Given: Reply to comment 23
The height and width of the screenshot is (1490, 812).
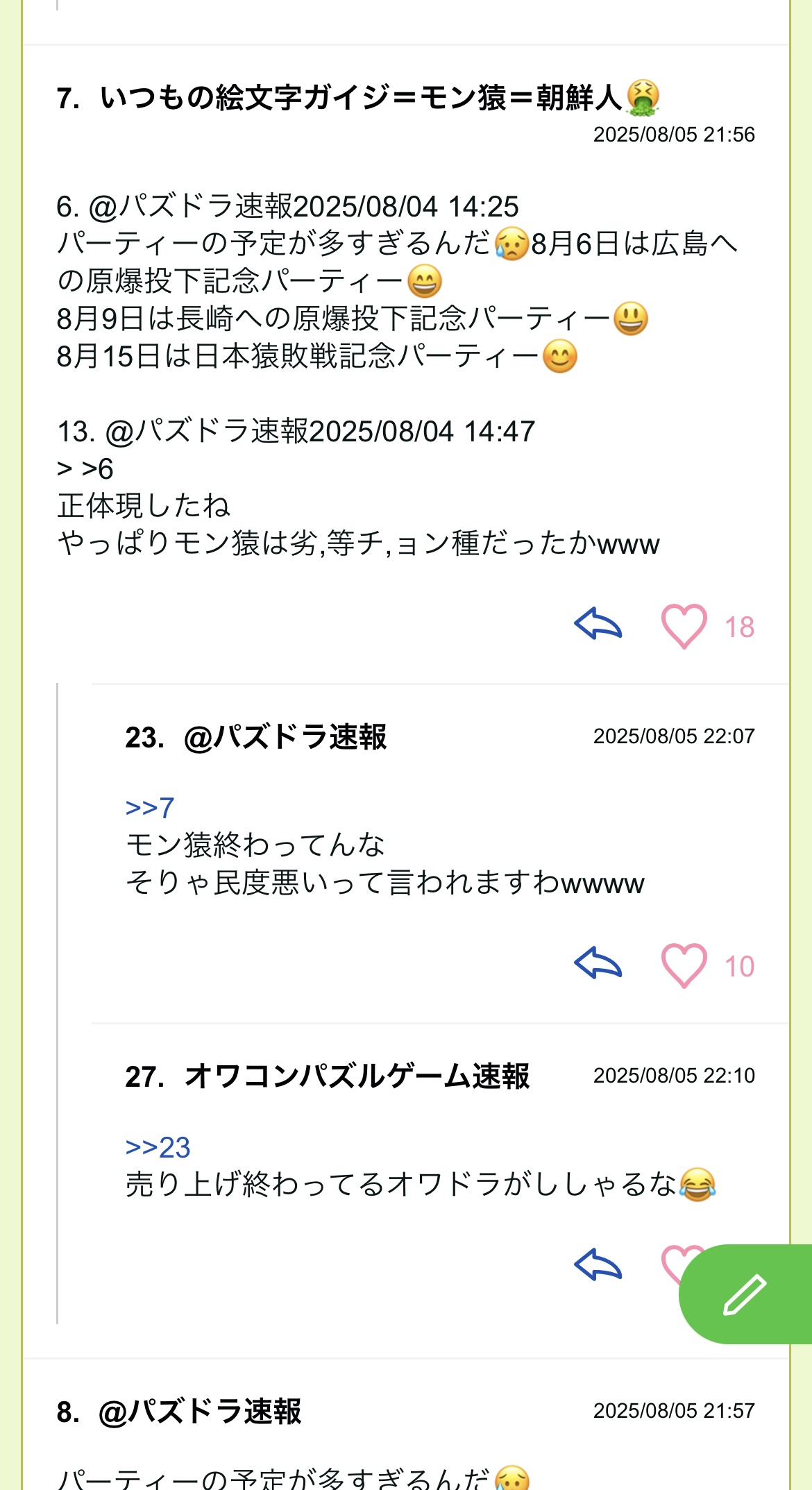Looking at the screenshot, I should pos(598,963).
